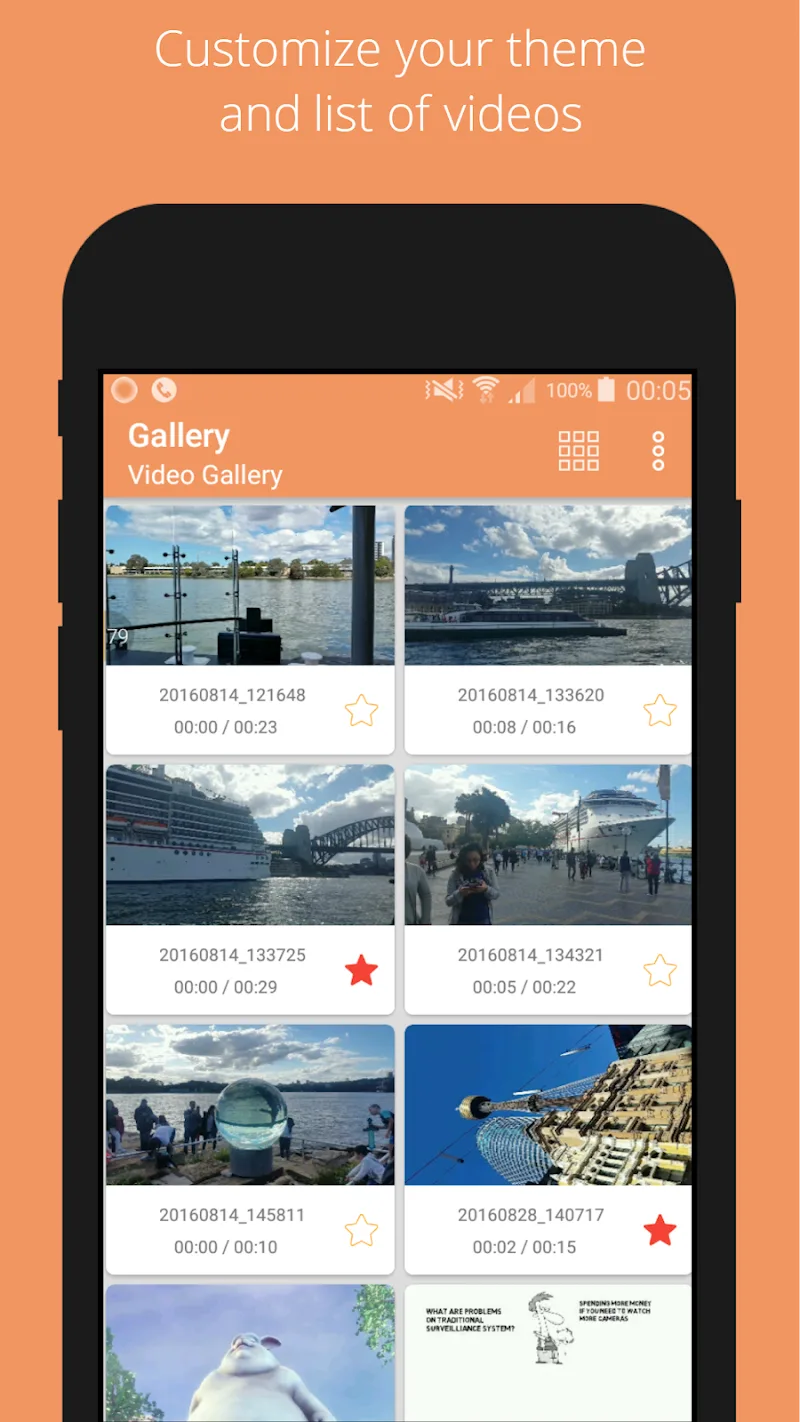
Task: Open the Gallery app title
Action: click(x=178, y=434)
